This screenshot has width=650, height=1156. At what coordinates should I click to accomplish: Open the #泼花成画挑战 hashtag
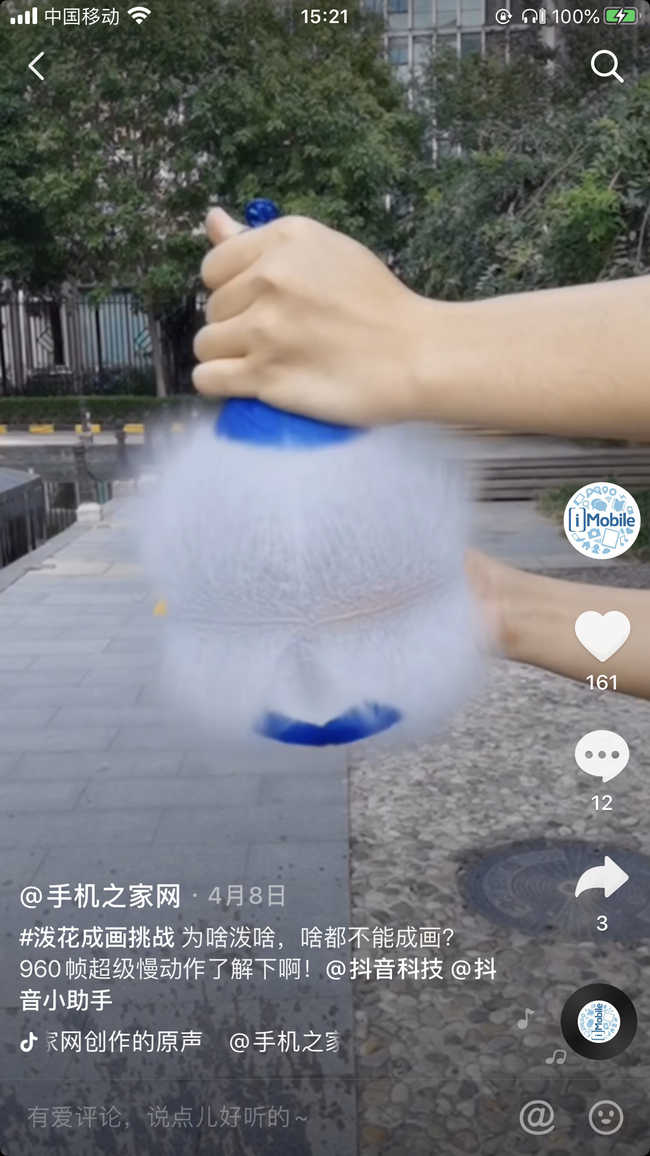tap(97, 939)
